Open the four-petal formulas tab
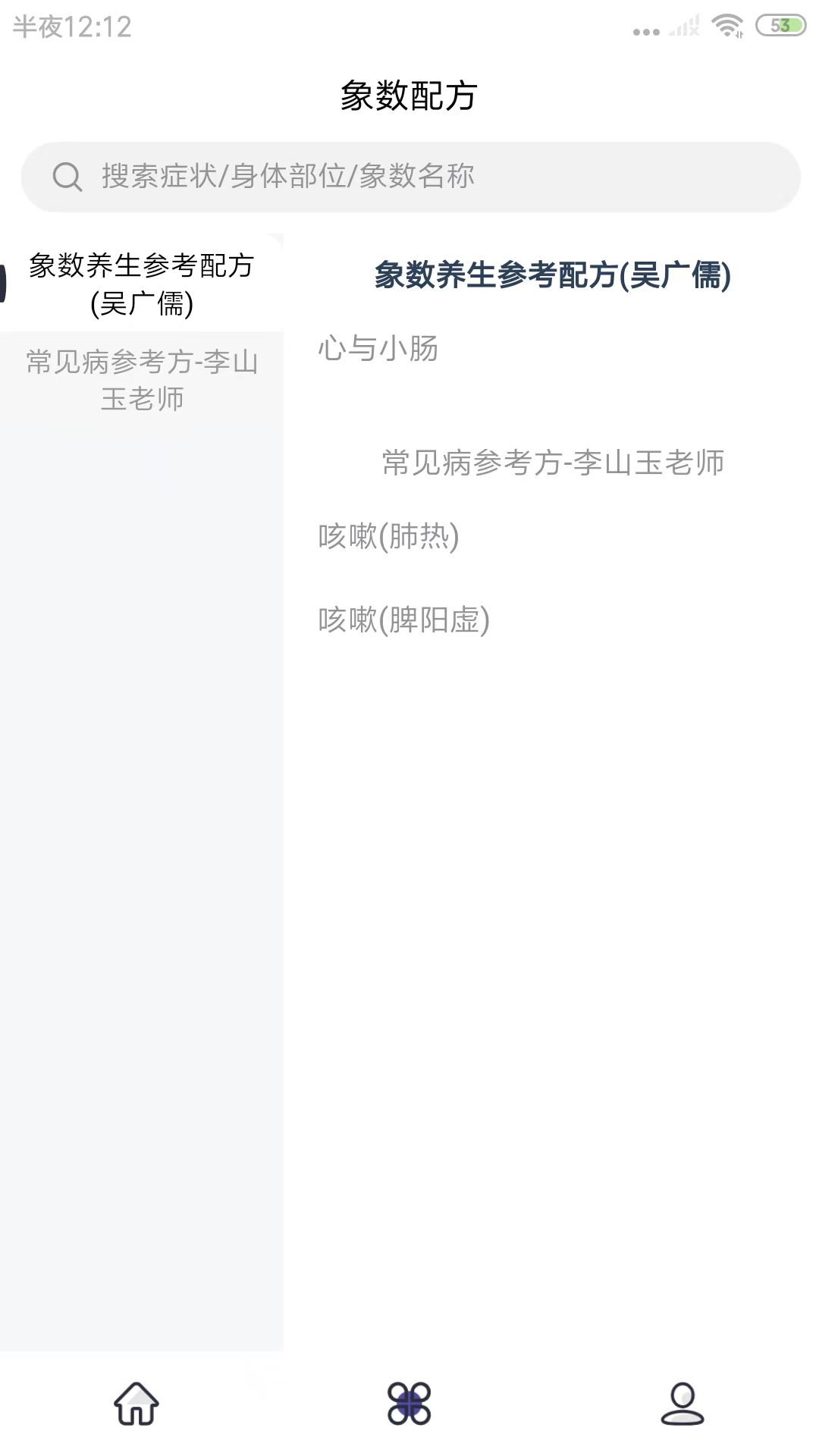The image size is (819, 1456). (x=409, y=1403)
